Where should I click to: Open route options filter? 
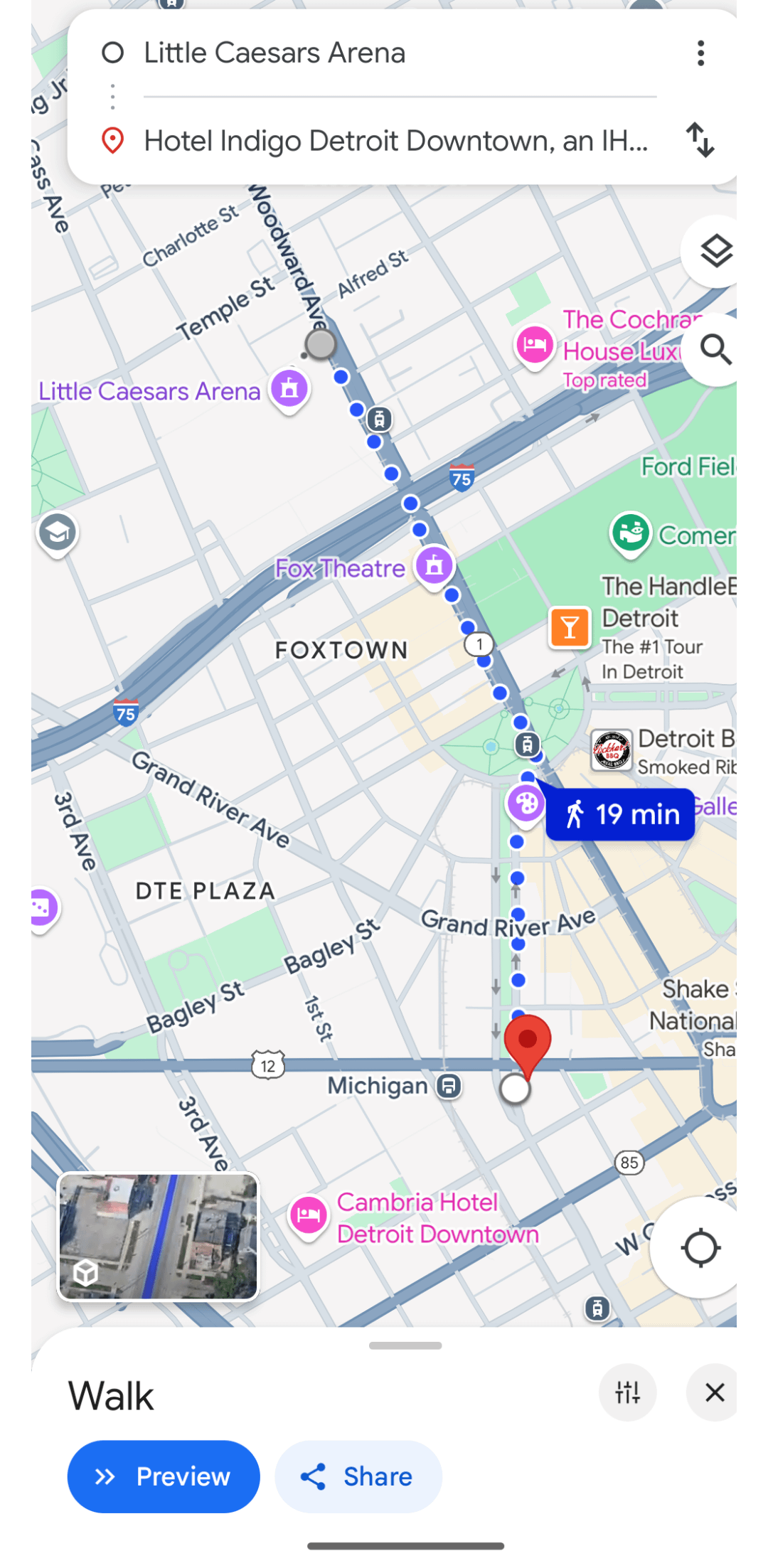(627, 1392)
